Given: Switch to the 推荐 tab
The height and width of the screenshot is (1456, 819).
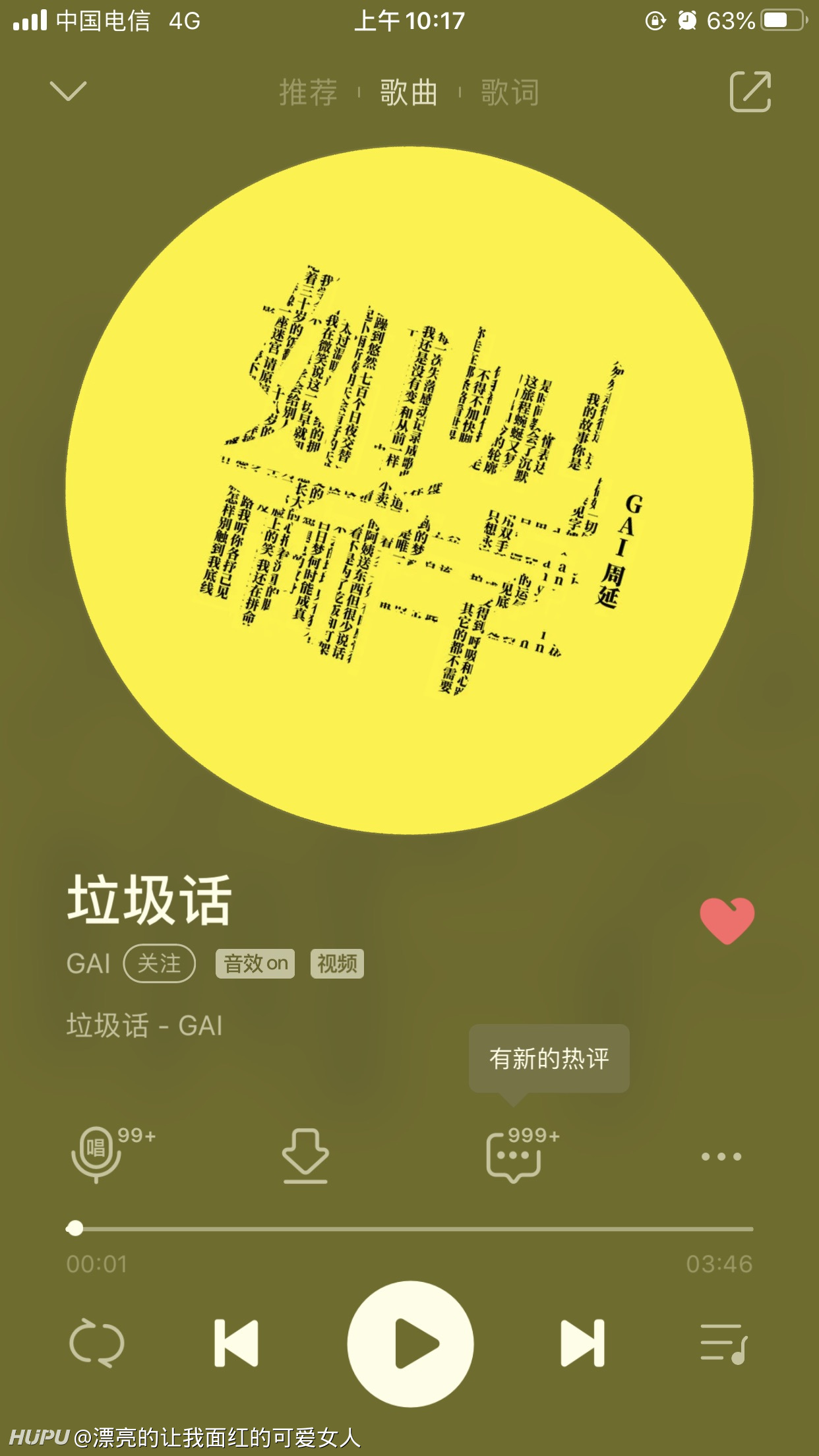Looking at the screenshot, I should click(308, 92).
